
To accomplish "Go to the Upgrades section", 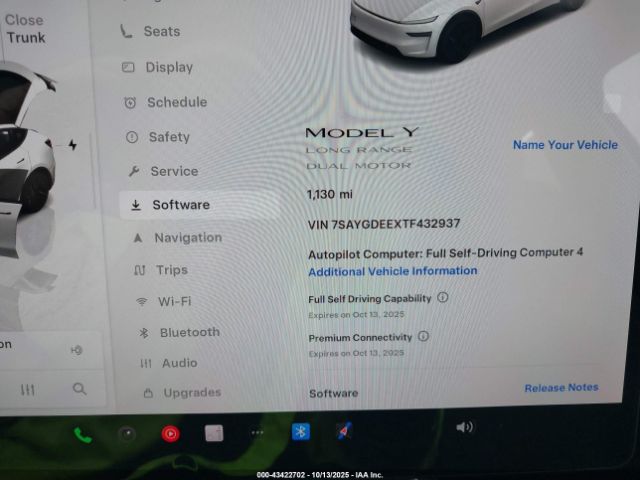I will (192, 393).
